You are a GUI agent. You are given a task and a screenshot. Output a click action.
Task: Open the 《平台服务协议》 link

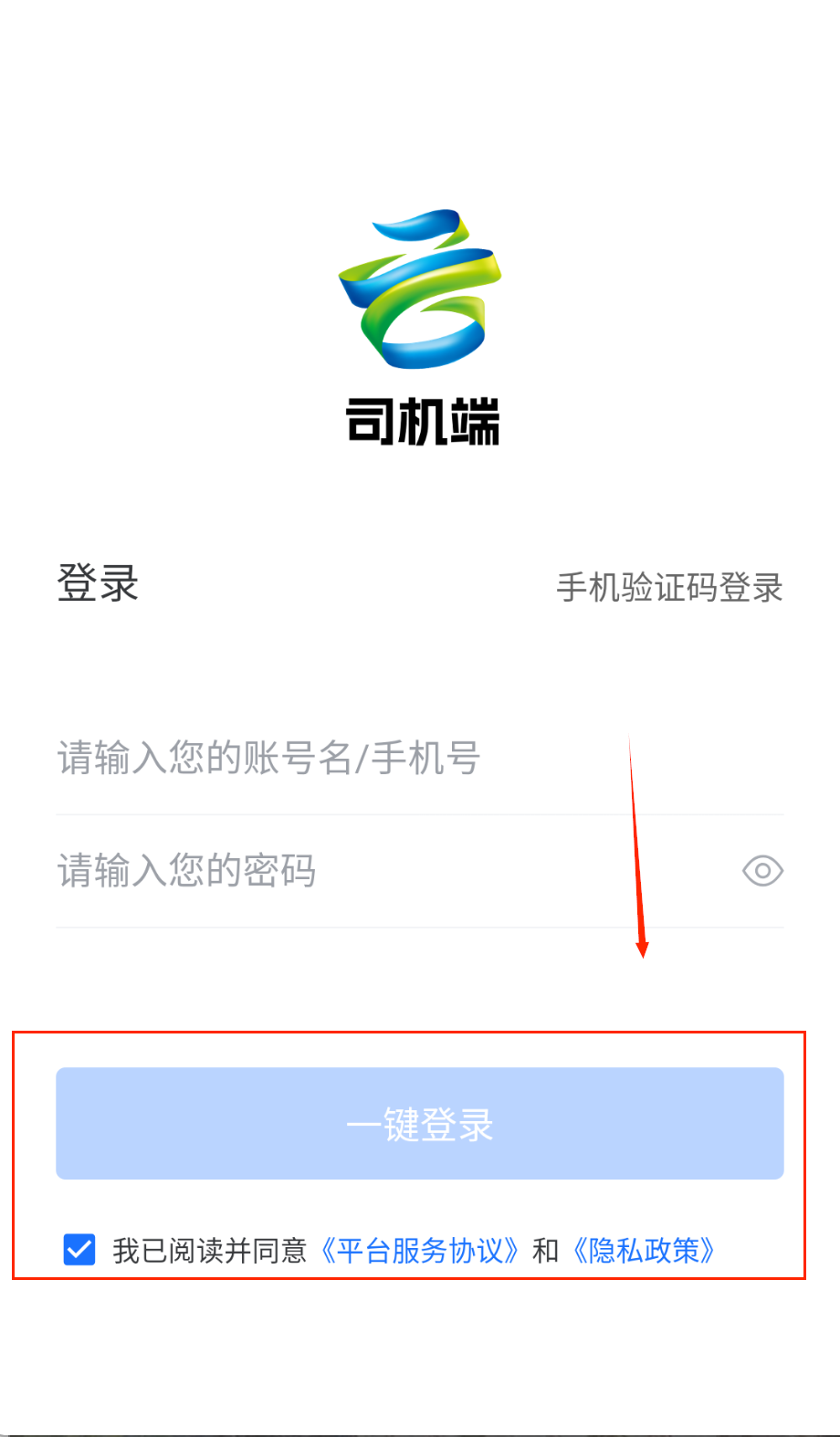coord(420,1250)
